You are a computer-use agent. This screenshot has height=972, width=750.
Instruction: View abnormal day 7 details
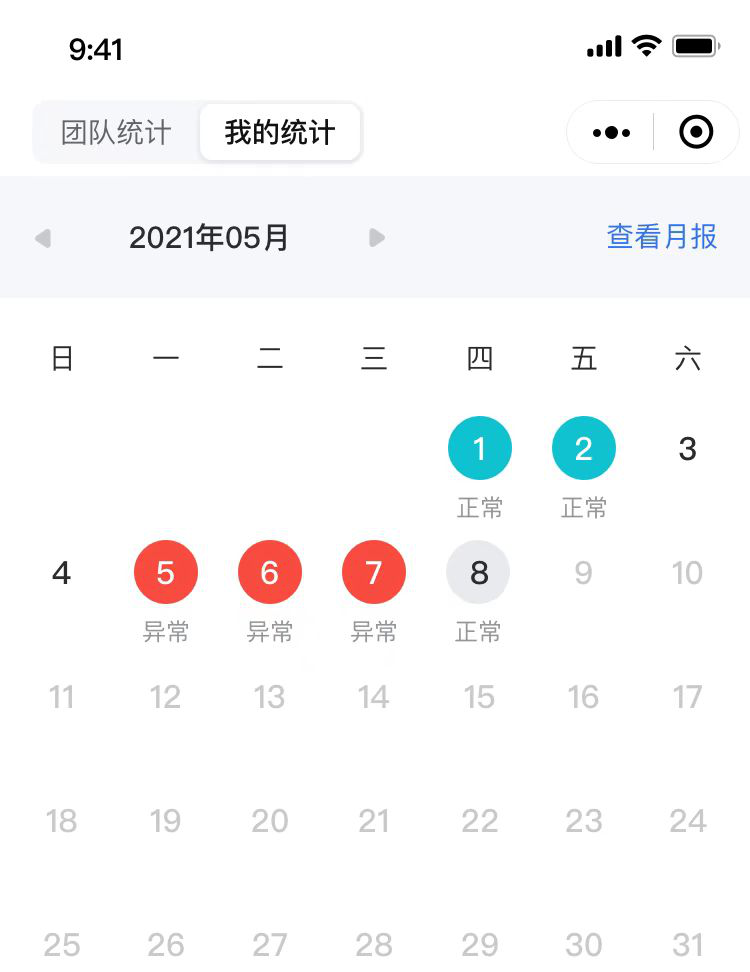point(374,573)
